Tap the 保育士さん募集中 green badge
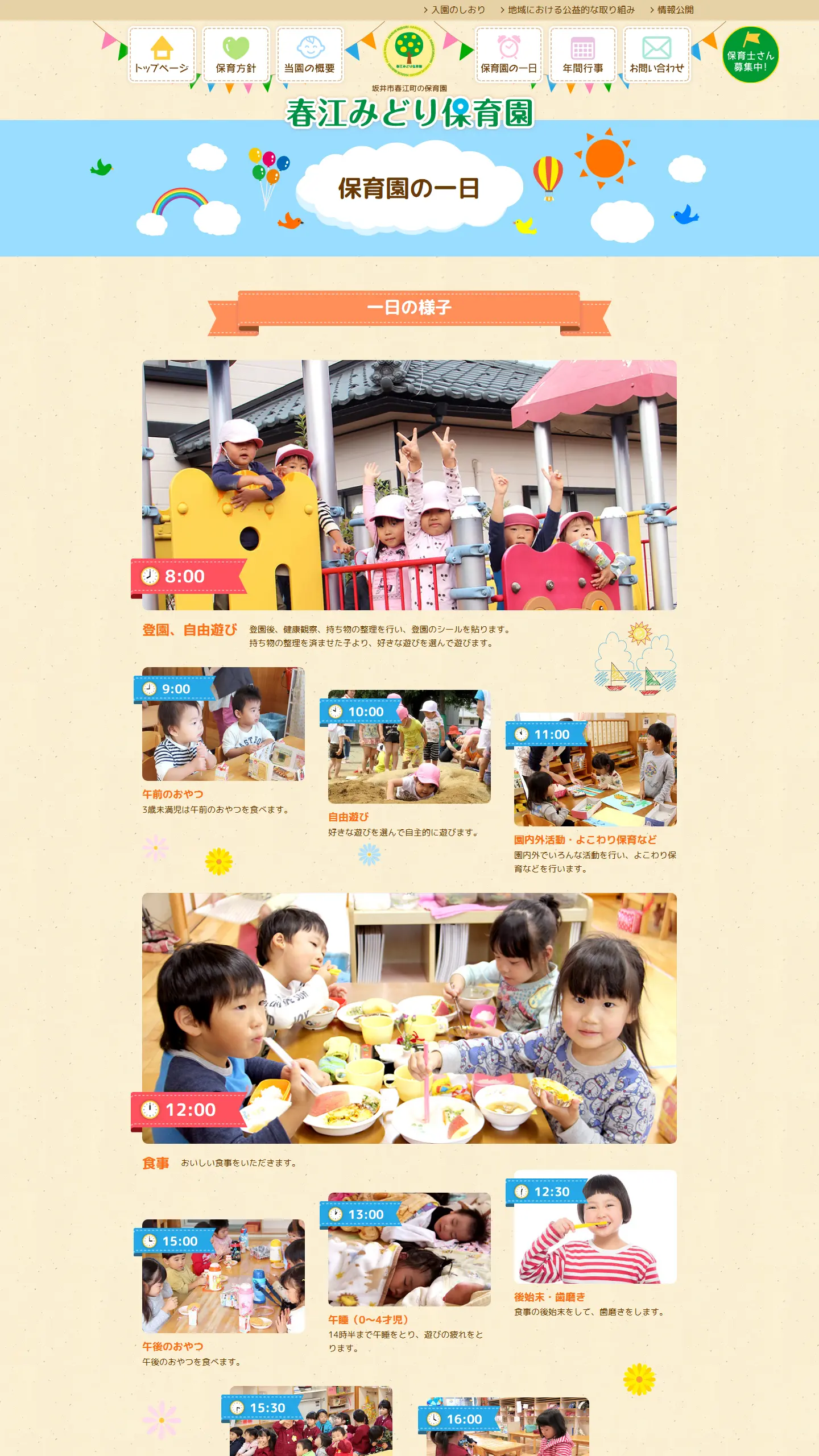819x1456 pixels. pyautogui.click(x=750, y=55)
